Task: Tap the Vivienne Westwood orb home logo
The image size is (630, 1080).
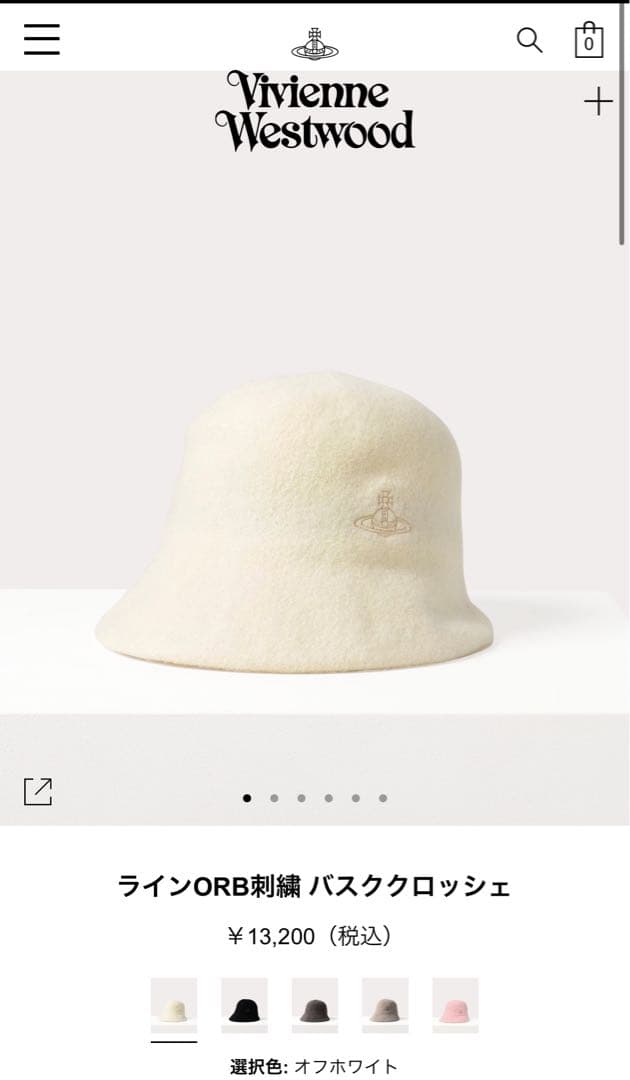Action: (315, 42)
